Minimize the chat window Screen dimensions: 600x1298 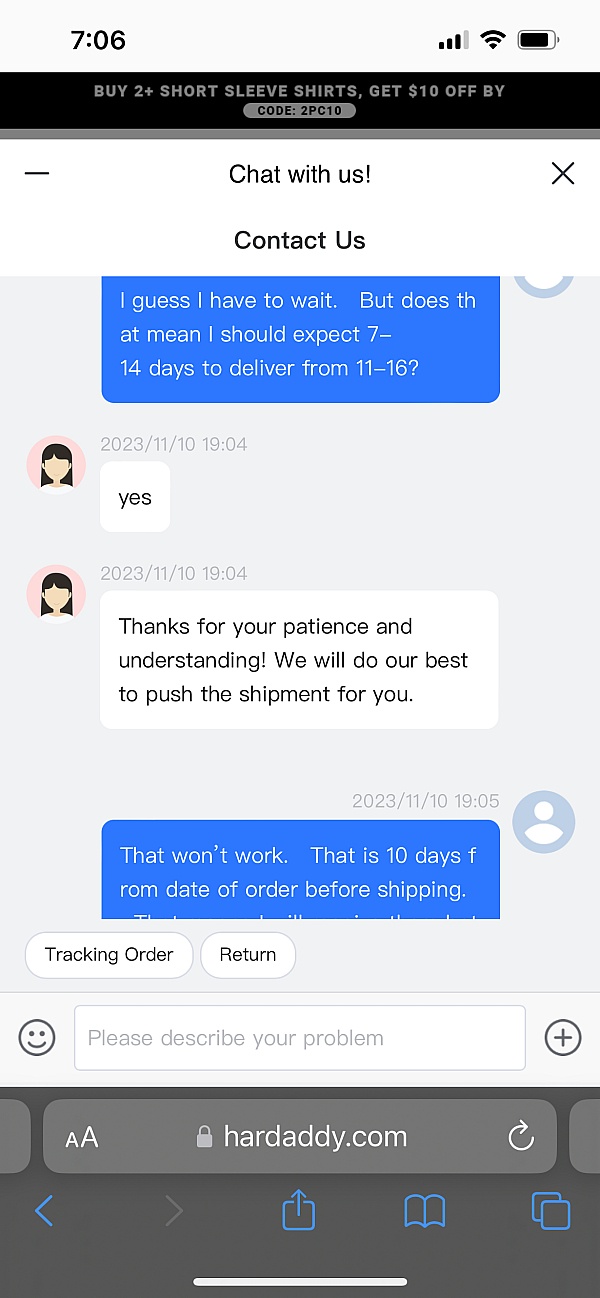[37, 174]
